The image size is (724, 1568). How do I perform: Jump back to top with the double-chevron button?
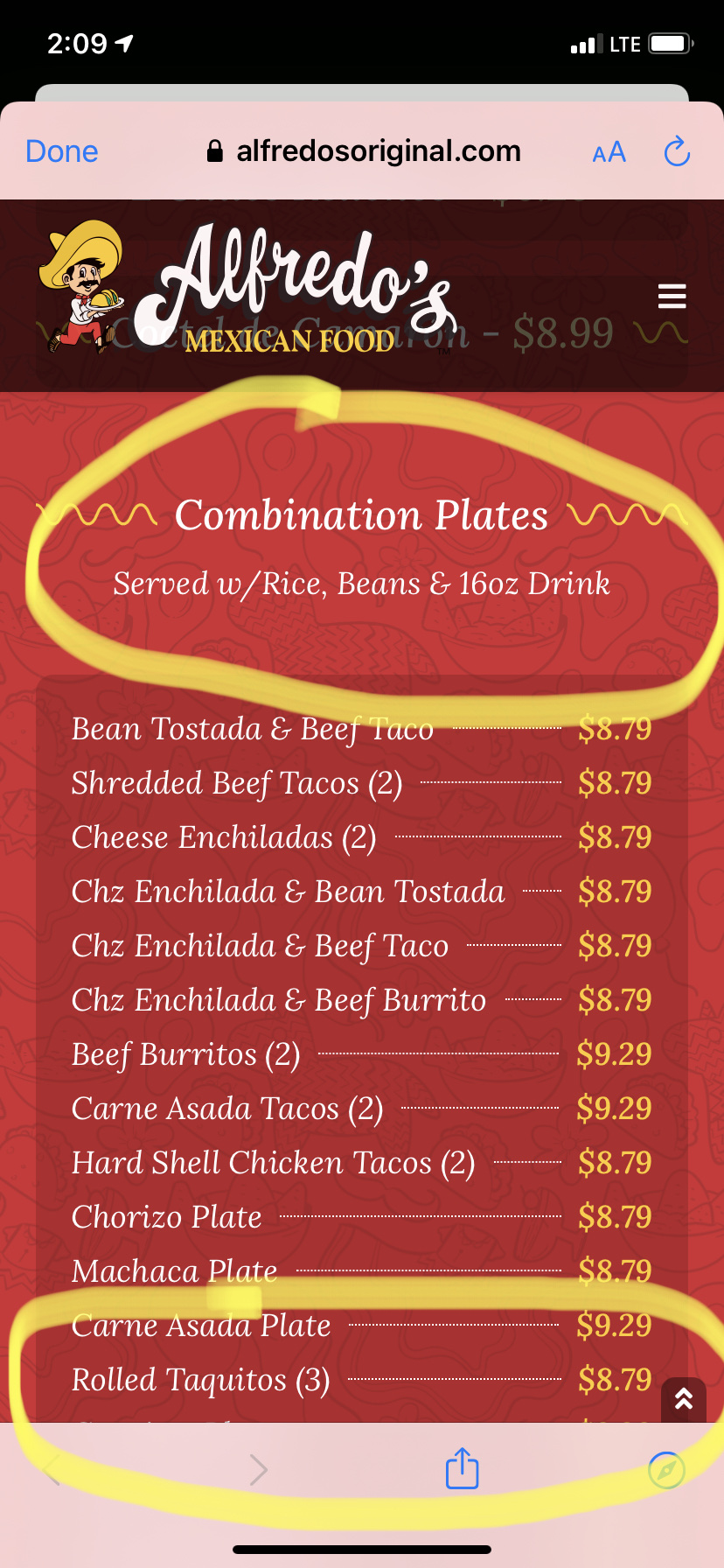[x=684, y=1399]
